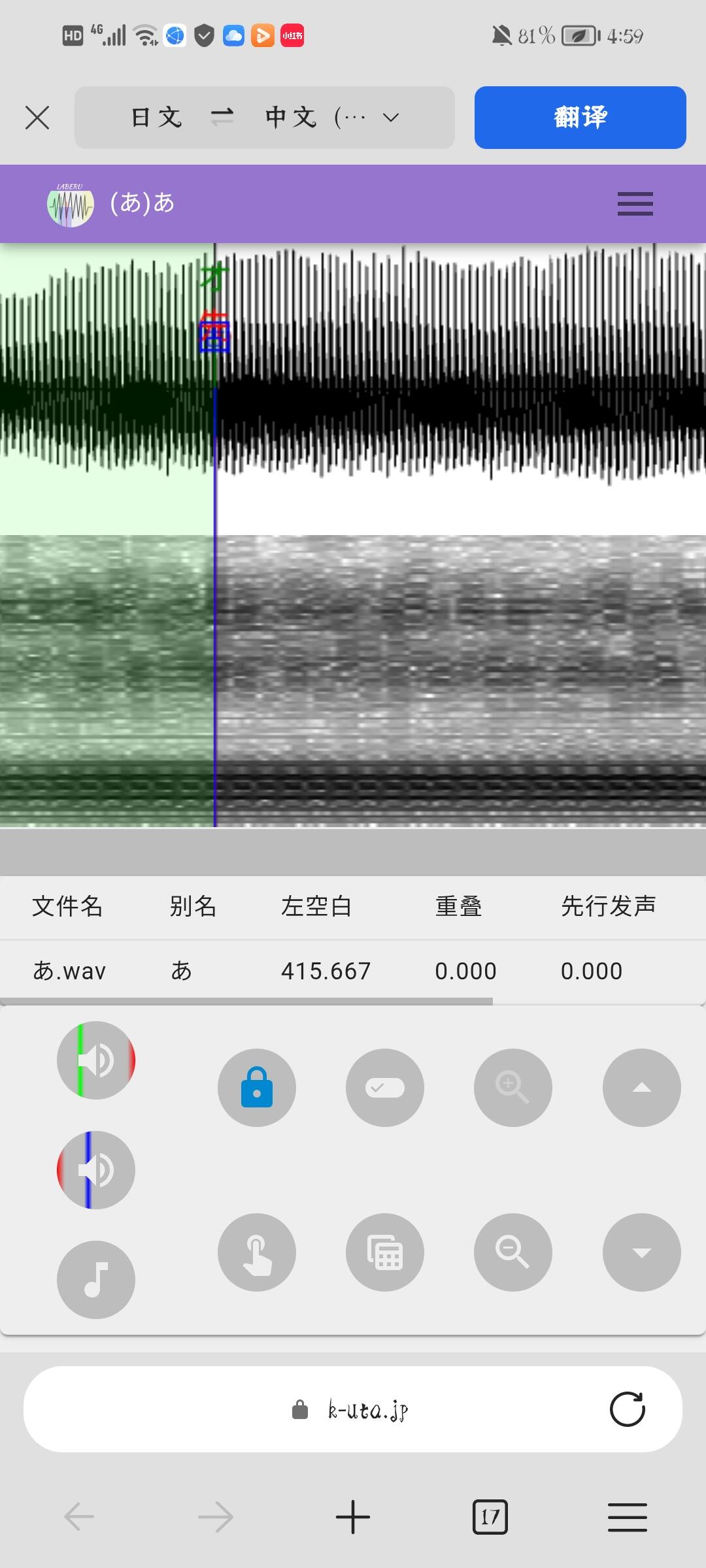The width and height of the screenshot is (706, 1568).
Task: Tap the music note button
Action: (96, 1280)
